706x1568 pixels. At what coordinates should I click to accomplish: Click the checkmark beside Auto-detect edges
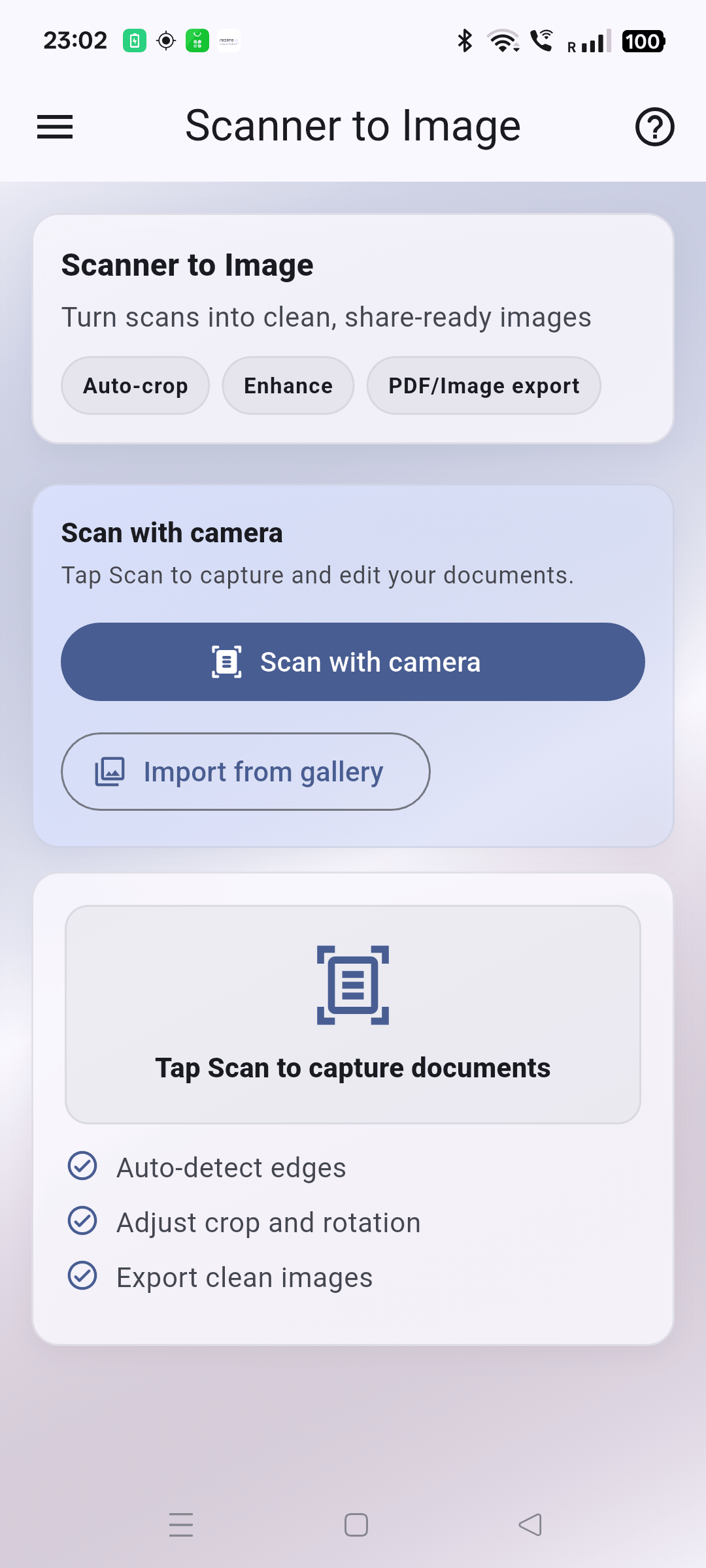click(x=82, y=1166)
